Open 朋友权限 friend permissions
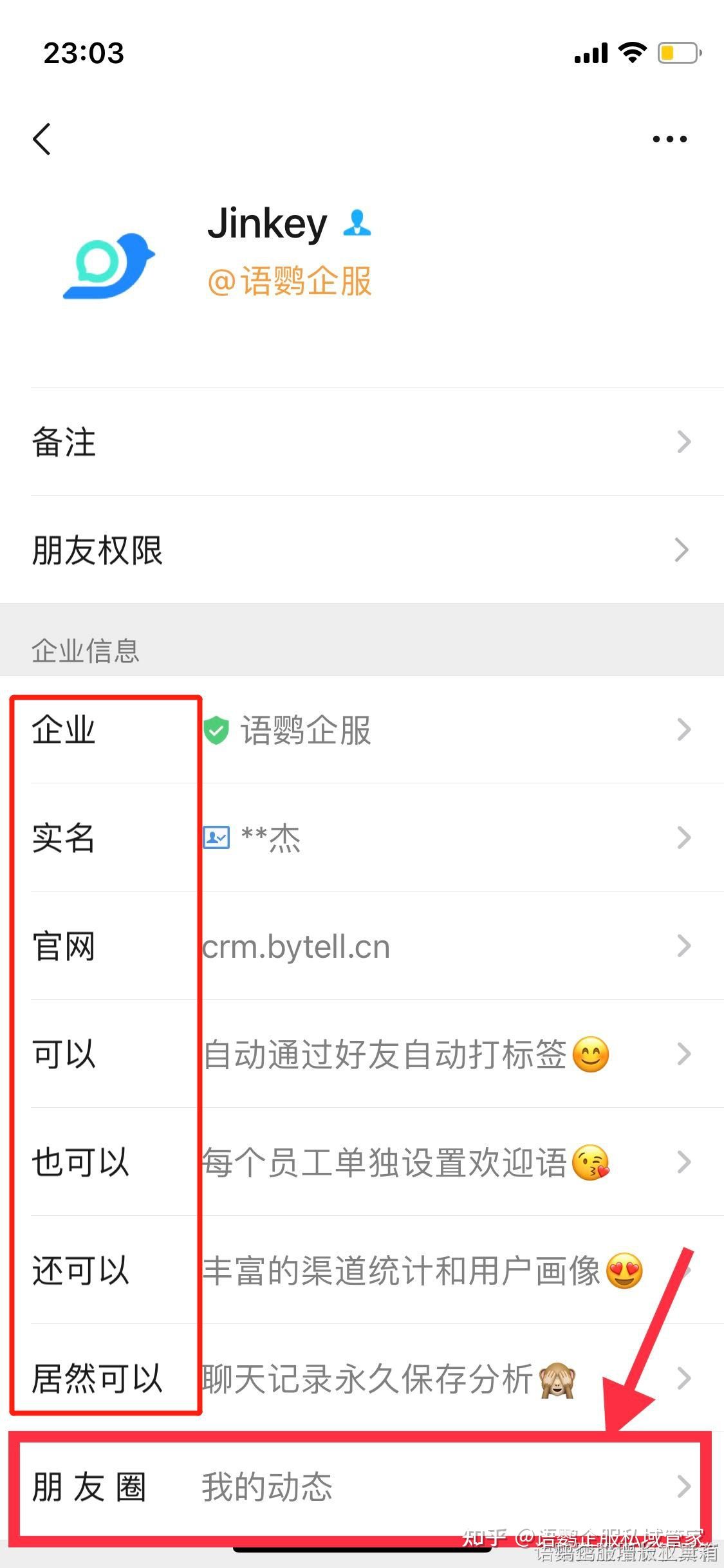 click(362, 550)
